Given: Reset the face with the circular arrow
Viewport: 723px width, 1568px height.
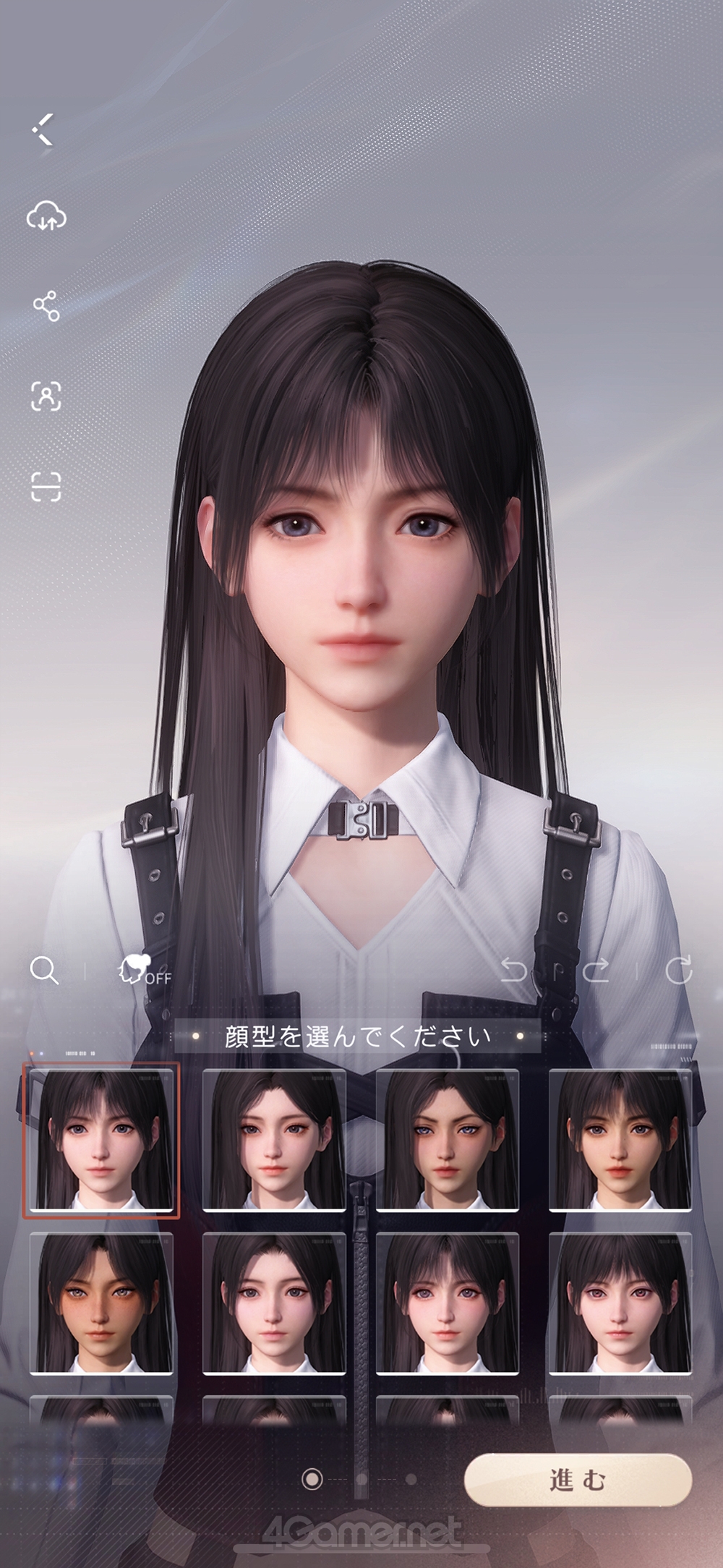Looking at the screenshot, I should [678, 971].
